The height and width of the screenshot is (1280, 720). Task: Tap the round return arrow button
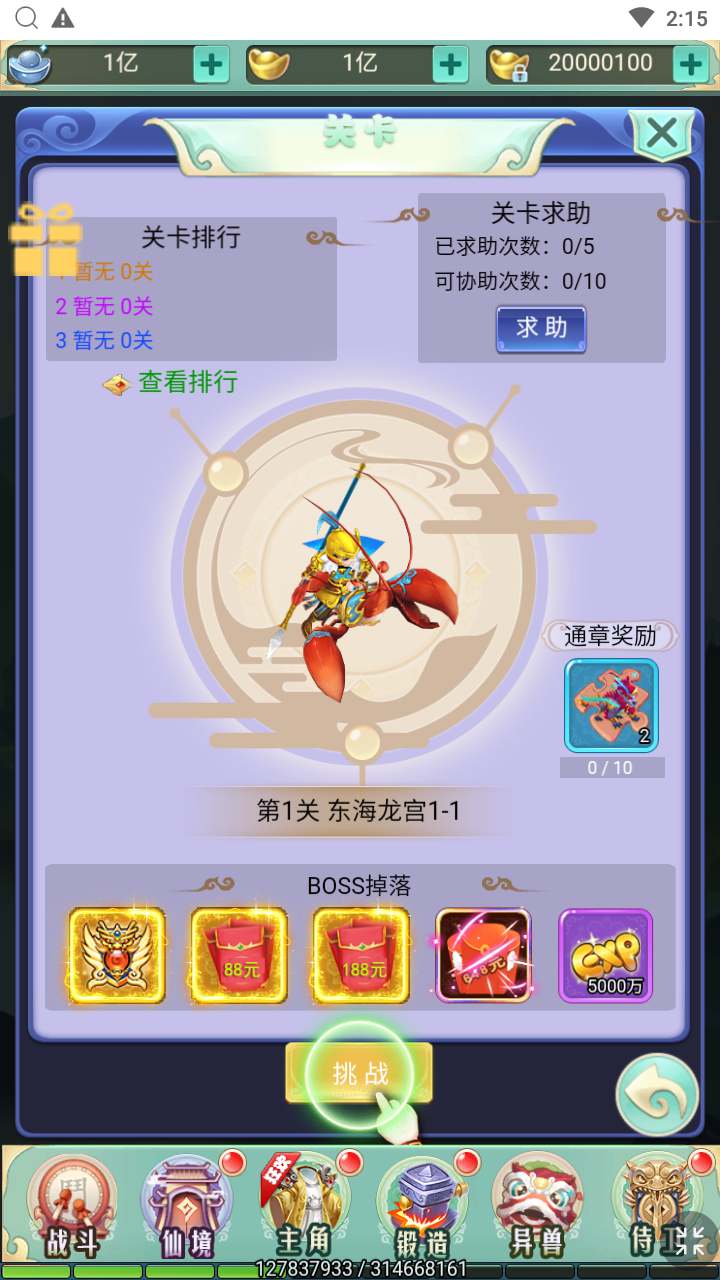click(x=656, y=1095)
